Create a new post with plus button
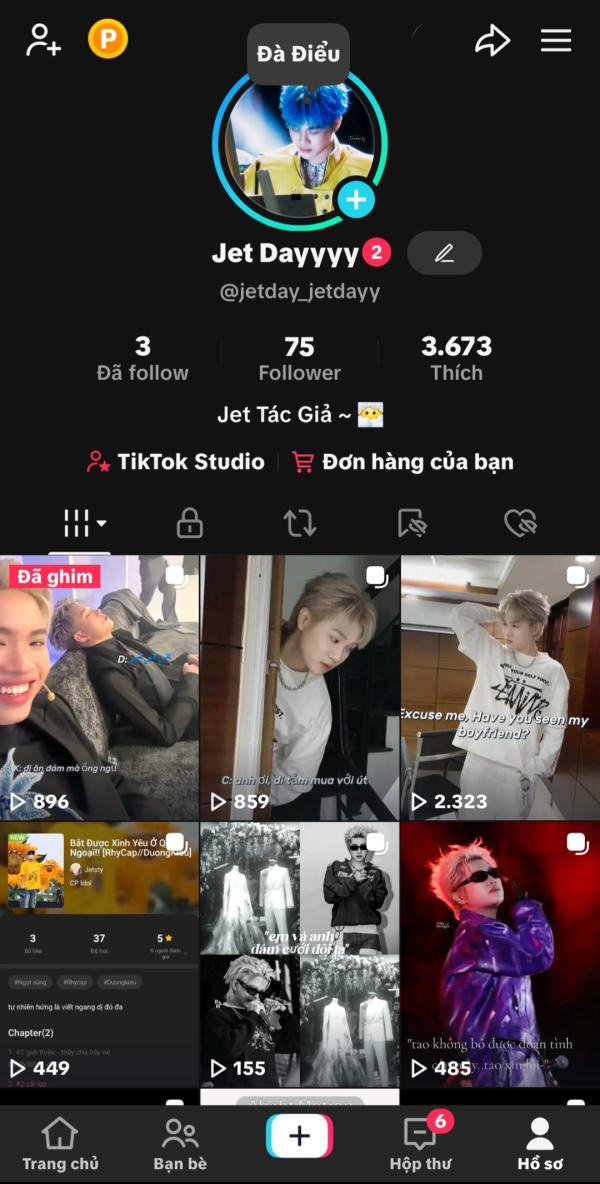Viewport: 600px width, 1184px height. [300, 1136]
